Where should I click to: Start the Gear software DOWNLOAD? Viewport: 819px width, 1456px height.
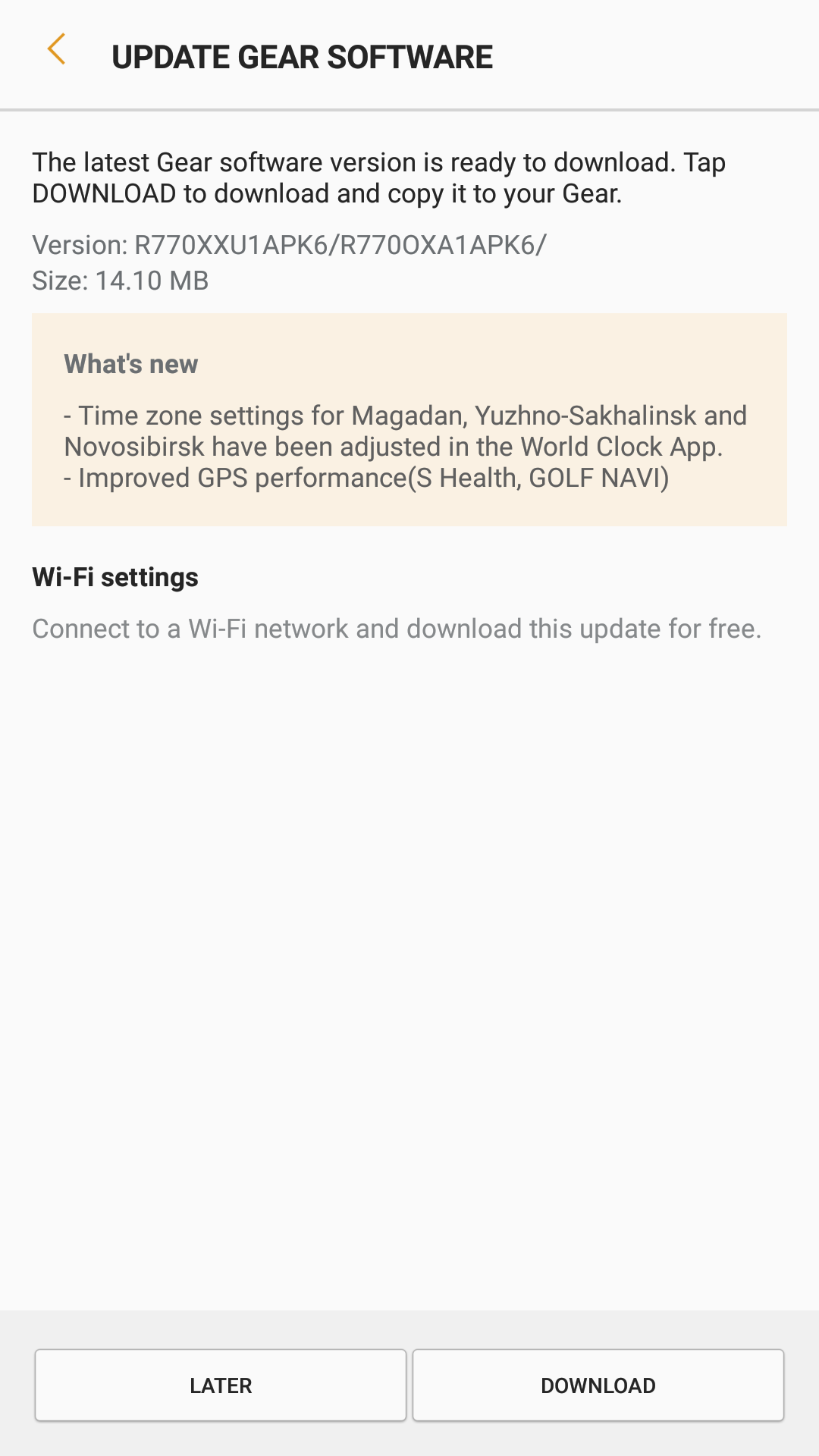[598, 1385]
